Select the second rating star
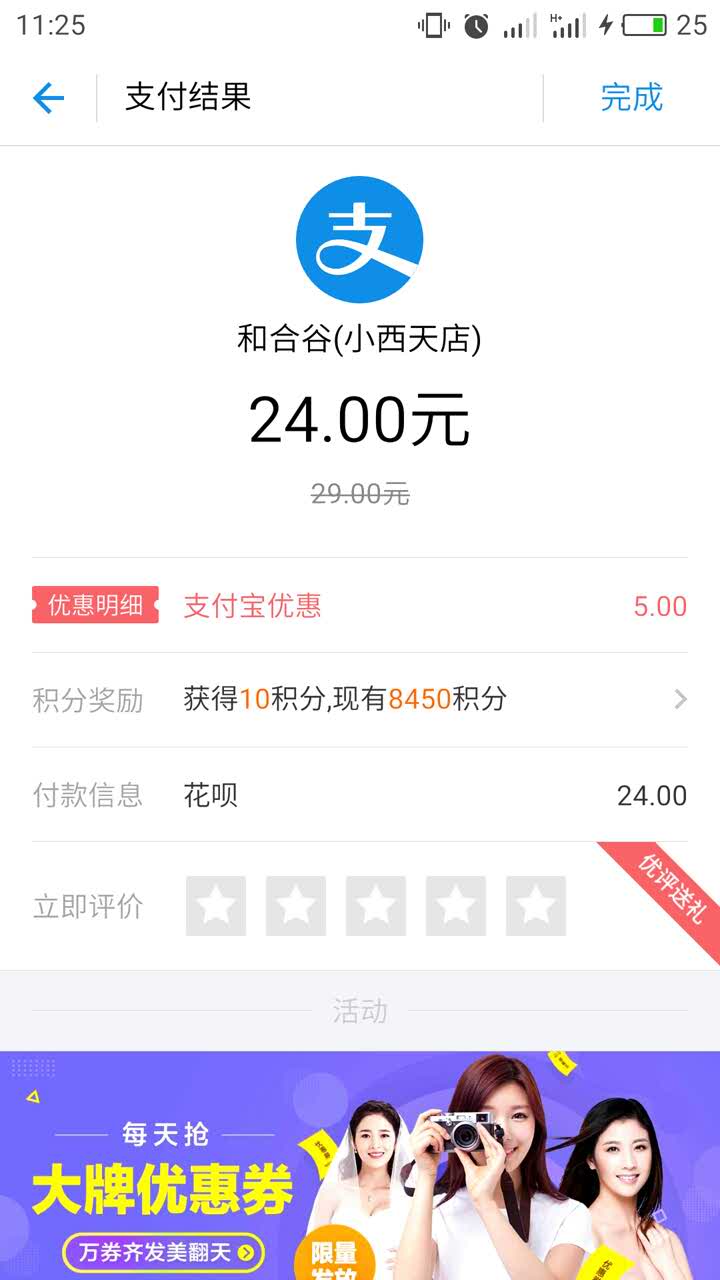Screen dimensions: 720x1280 pyautogui.click(x=296, y=906)
